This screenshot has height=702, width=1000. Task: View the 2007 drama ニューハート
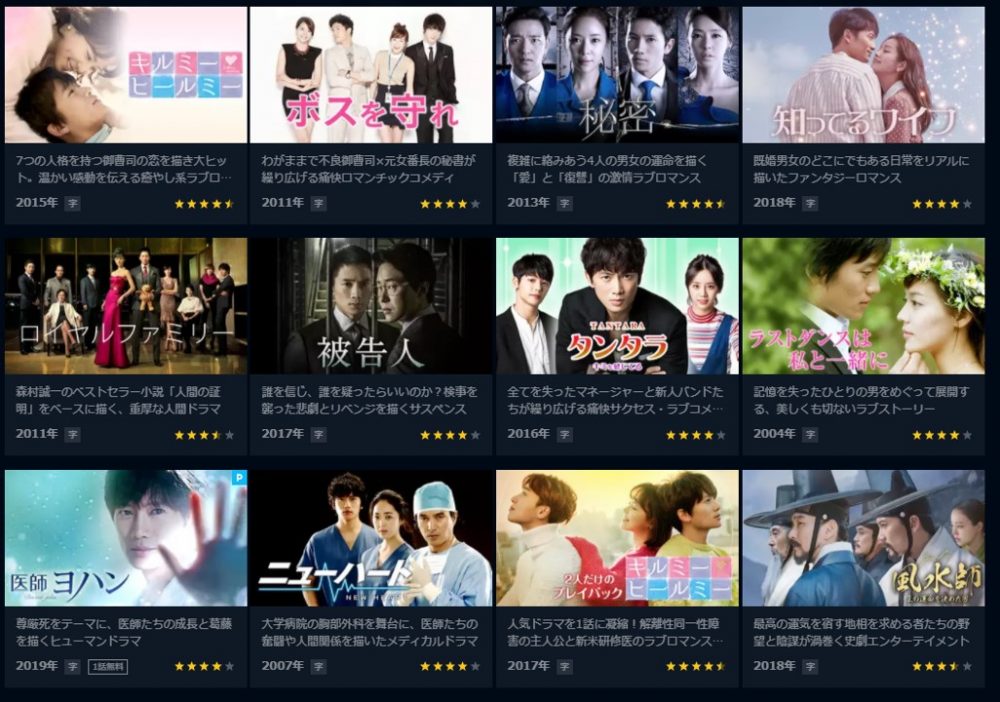coord(371,538)
